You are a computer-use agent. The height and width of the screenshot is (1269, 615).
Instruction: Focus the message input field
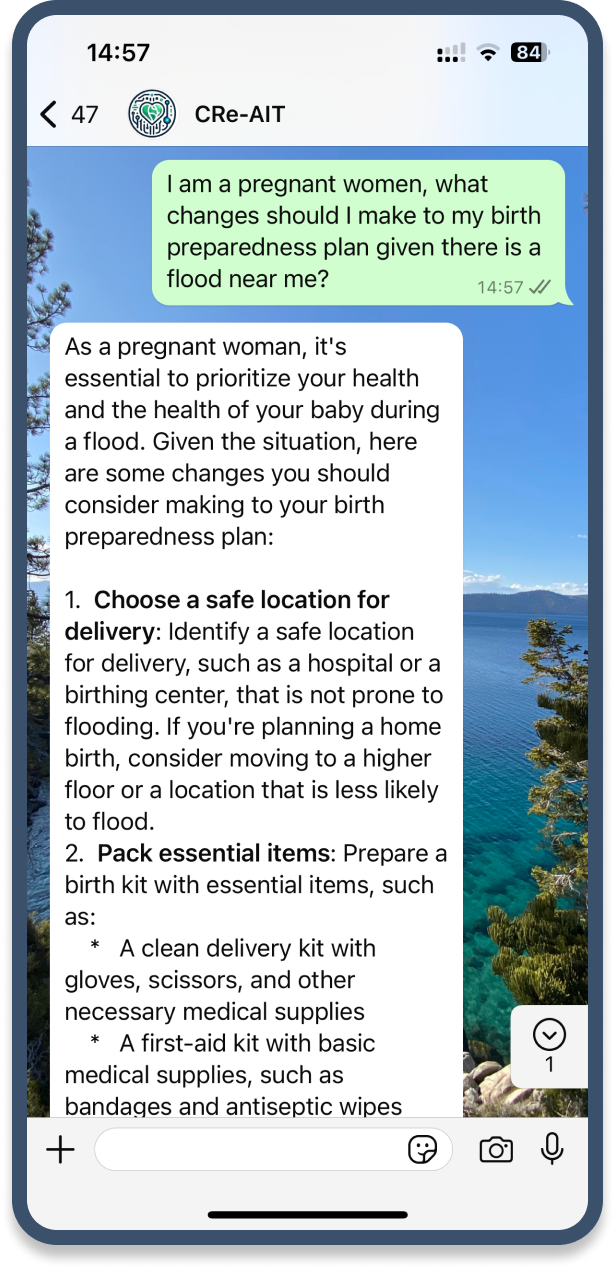pyautogui.click(x=250, y=1150)
